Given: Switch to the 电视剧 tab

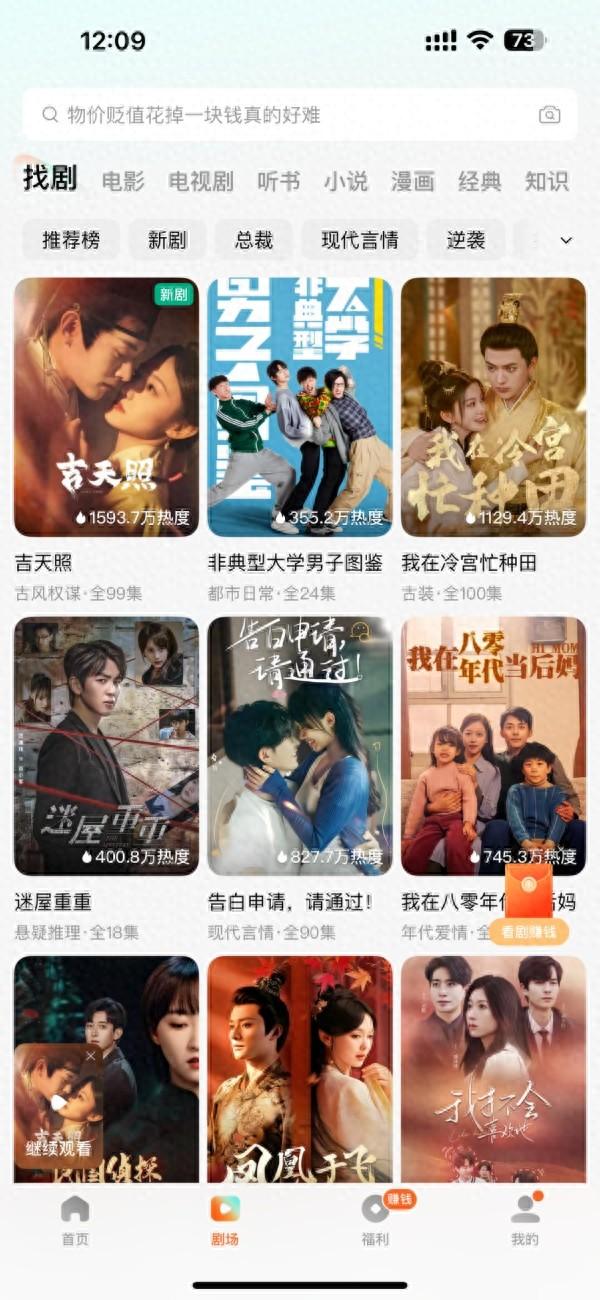Looking at the screenshot, I should coord(200,181).
